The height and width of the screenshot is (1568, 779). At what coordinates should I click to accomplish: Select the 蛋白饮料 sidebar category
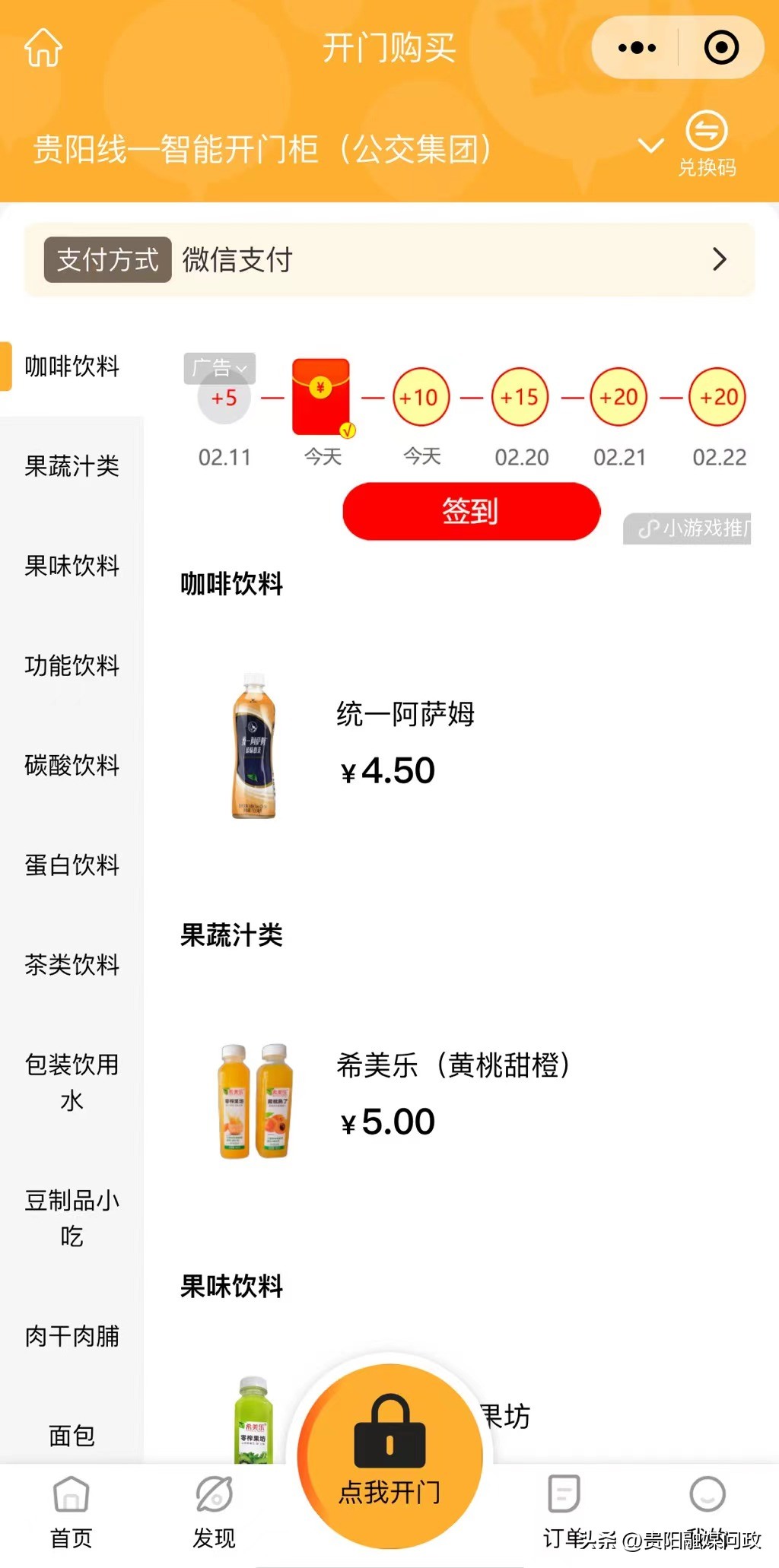tap(71, 865)
